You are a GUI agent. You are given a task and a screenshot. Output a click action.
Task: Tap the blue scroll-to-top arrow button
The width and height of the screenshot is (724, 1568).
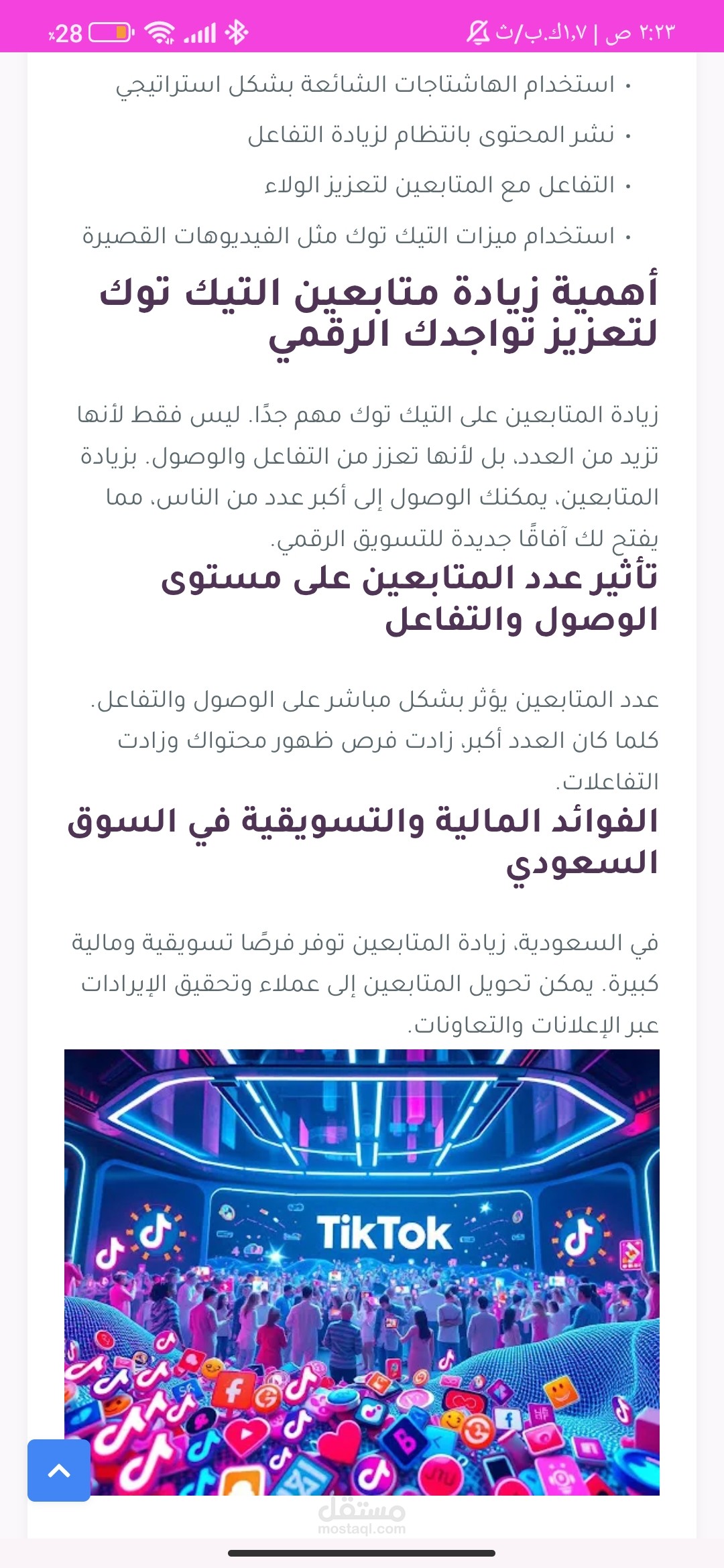click(x=59, y=1470)
